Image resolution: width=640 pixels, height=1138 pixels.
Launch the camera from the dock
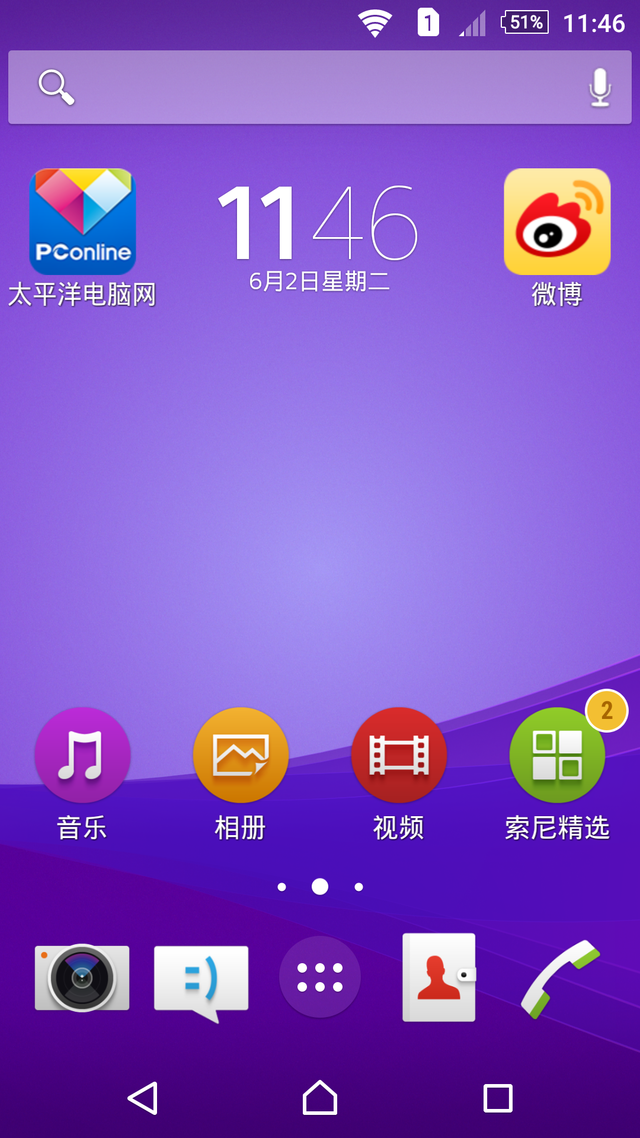tap(82, 978)
